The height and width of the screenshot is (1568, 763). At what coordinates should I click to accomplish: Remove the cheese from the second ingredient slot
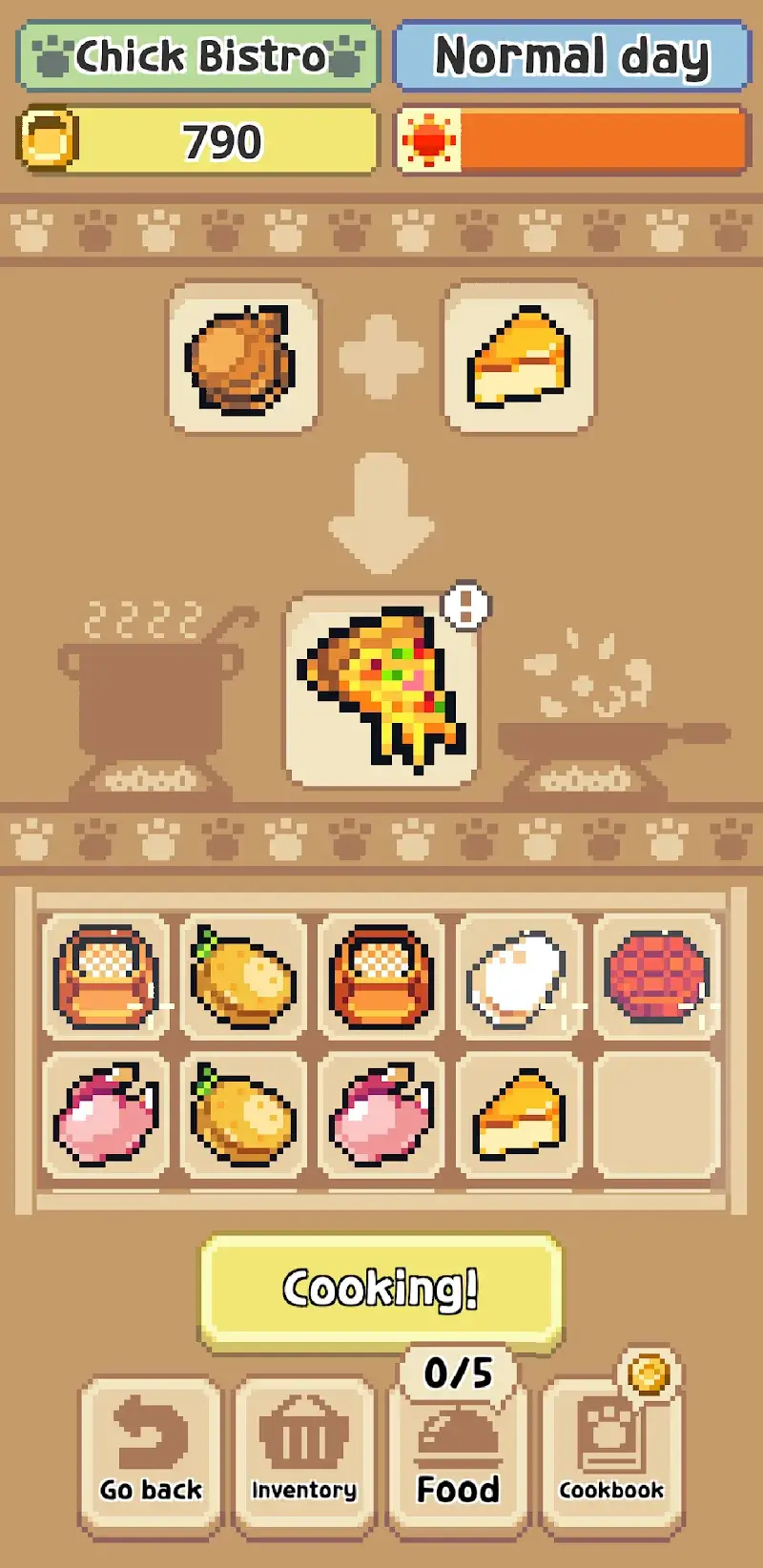click(519, 358)
